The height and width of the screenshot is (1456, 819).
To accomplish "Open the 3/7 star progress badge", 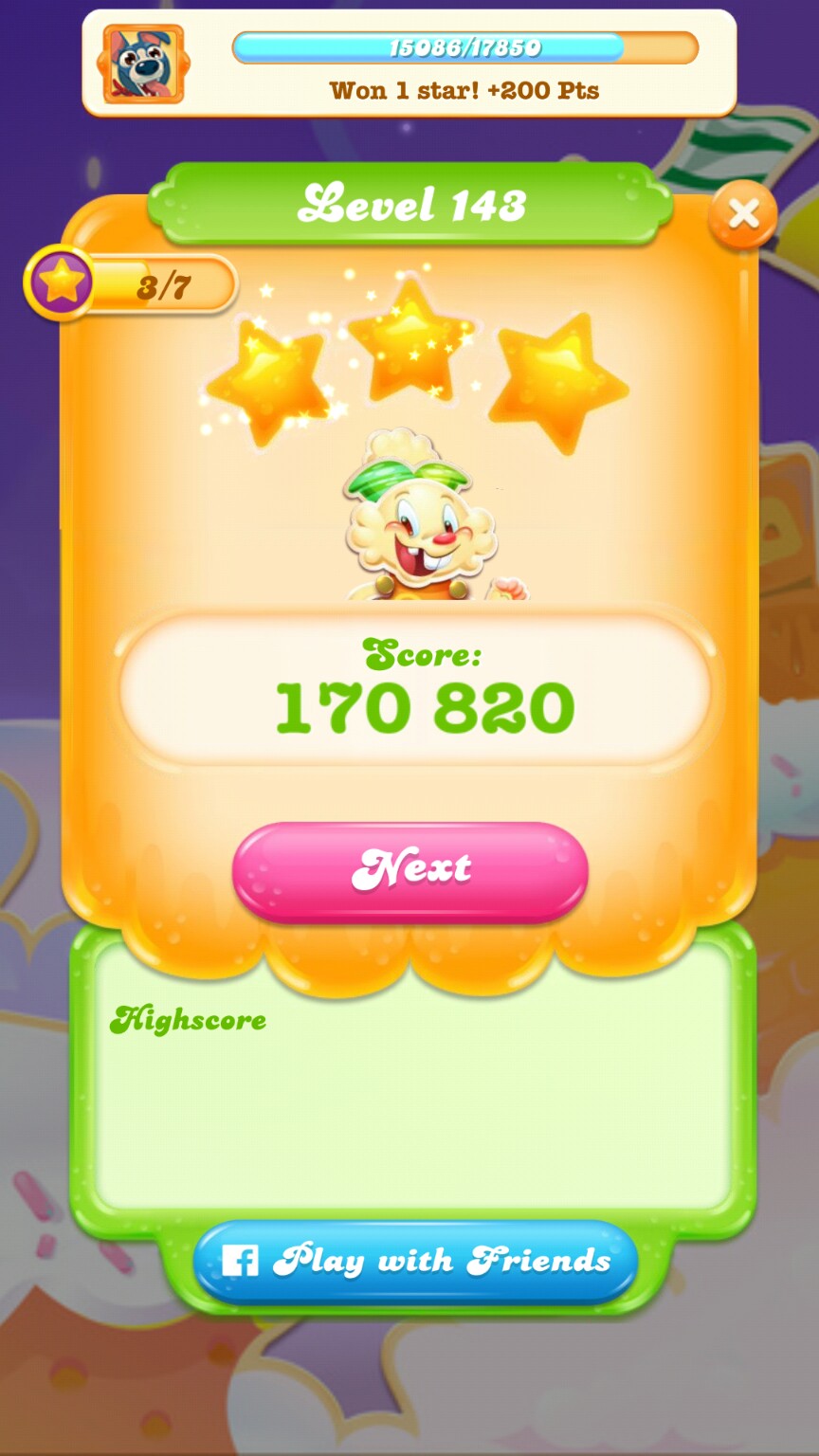I will click(131, 284).
